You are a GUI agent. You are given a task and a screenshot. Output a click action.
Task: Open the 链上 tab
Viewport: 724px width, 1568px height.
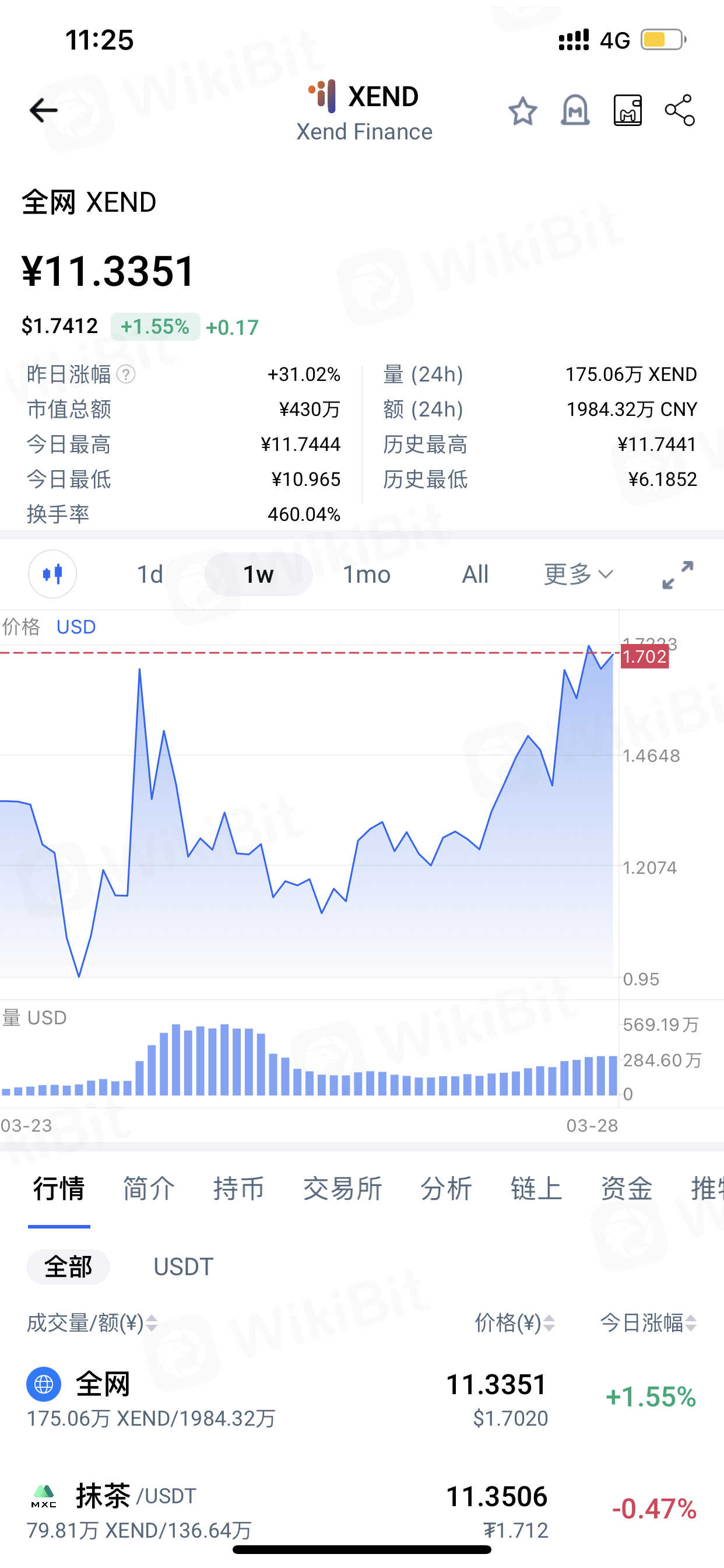click(536, 1189)
